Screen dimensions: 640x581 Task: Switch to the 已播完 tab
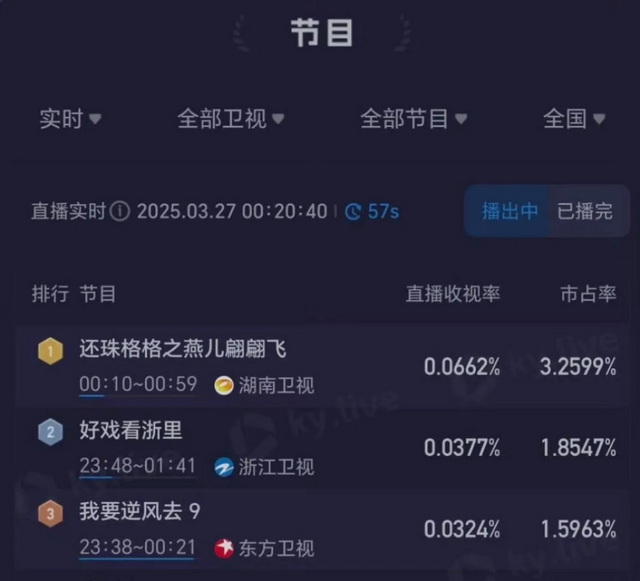[585, 211]
